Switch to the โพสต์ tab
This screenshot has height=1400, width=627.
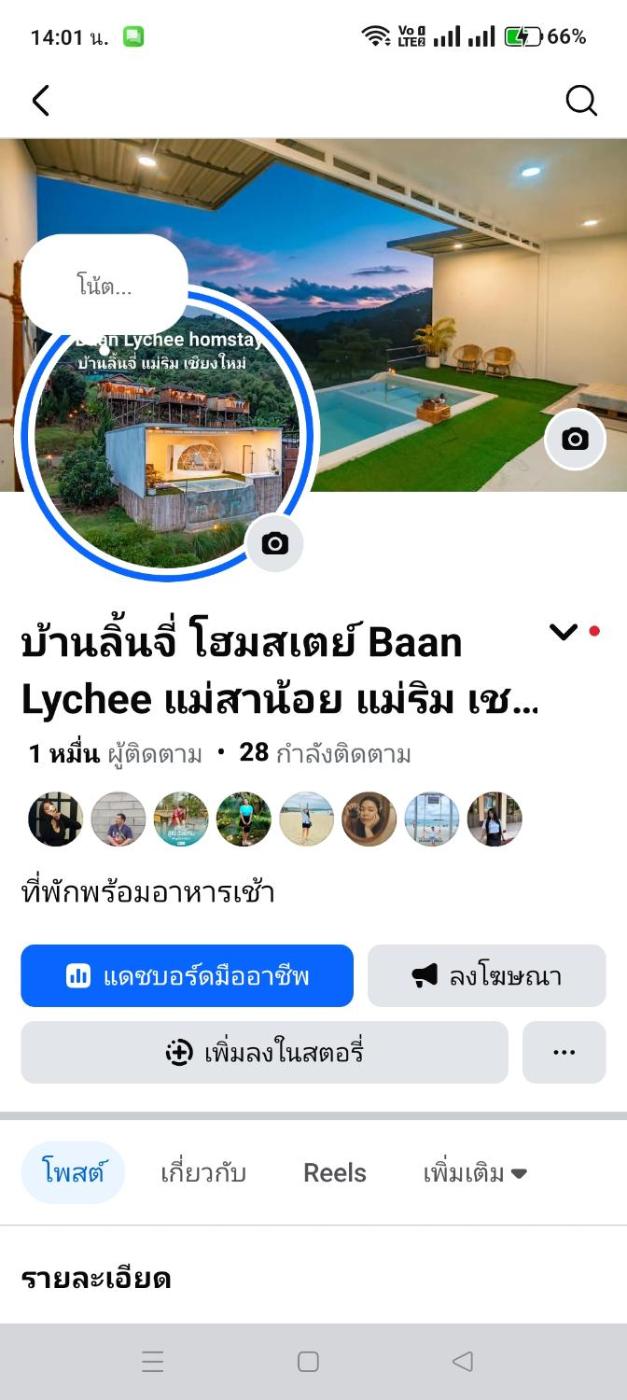point(73,1173)
